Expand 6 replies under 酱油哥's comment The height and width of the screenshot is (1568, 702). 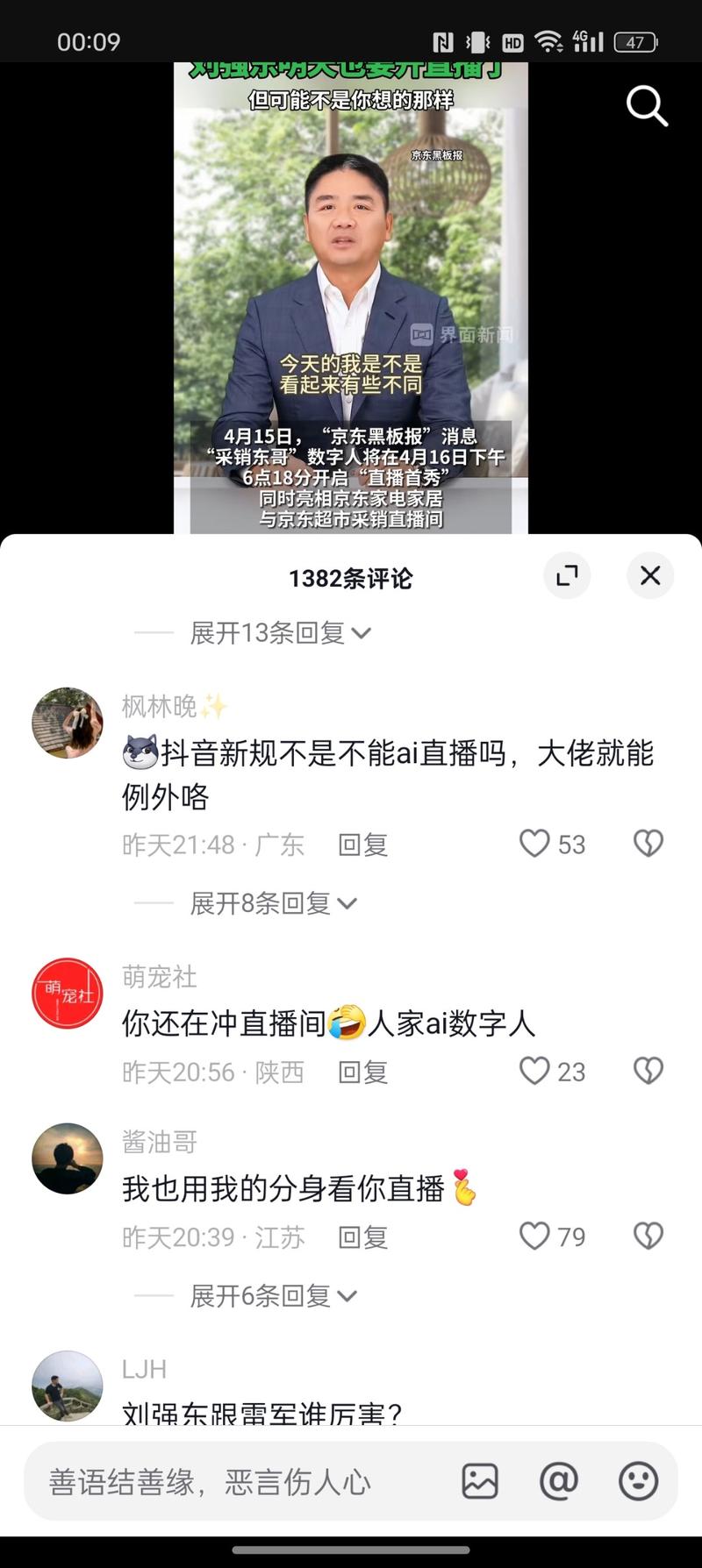(271, 1295)
